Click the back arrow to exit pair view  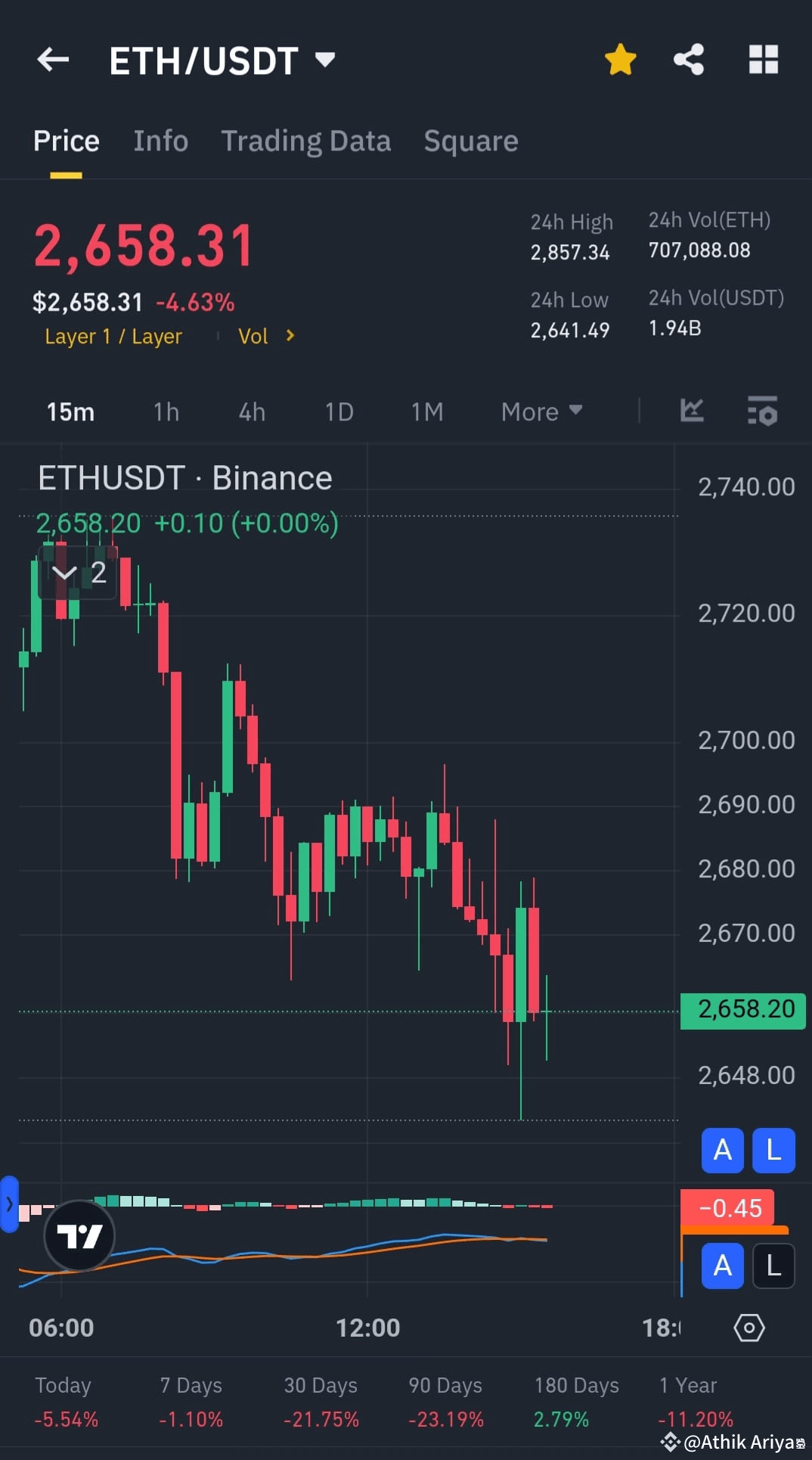click(x=52, y=60)
